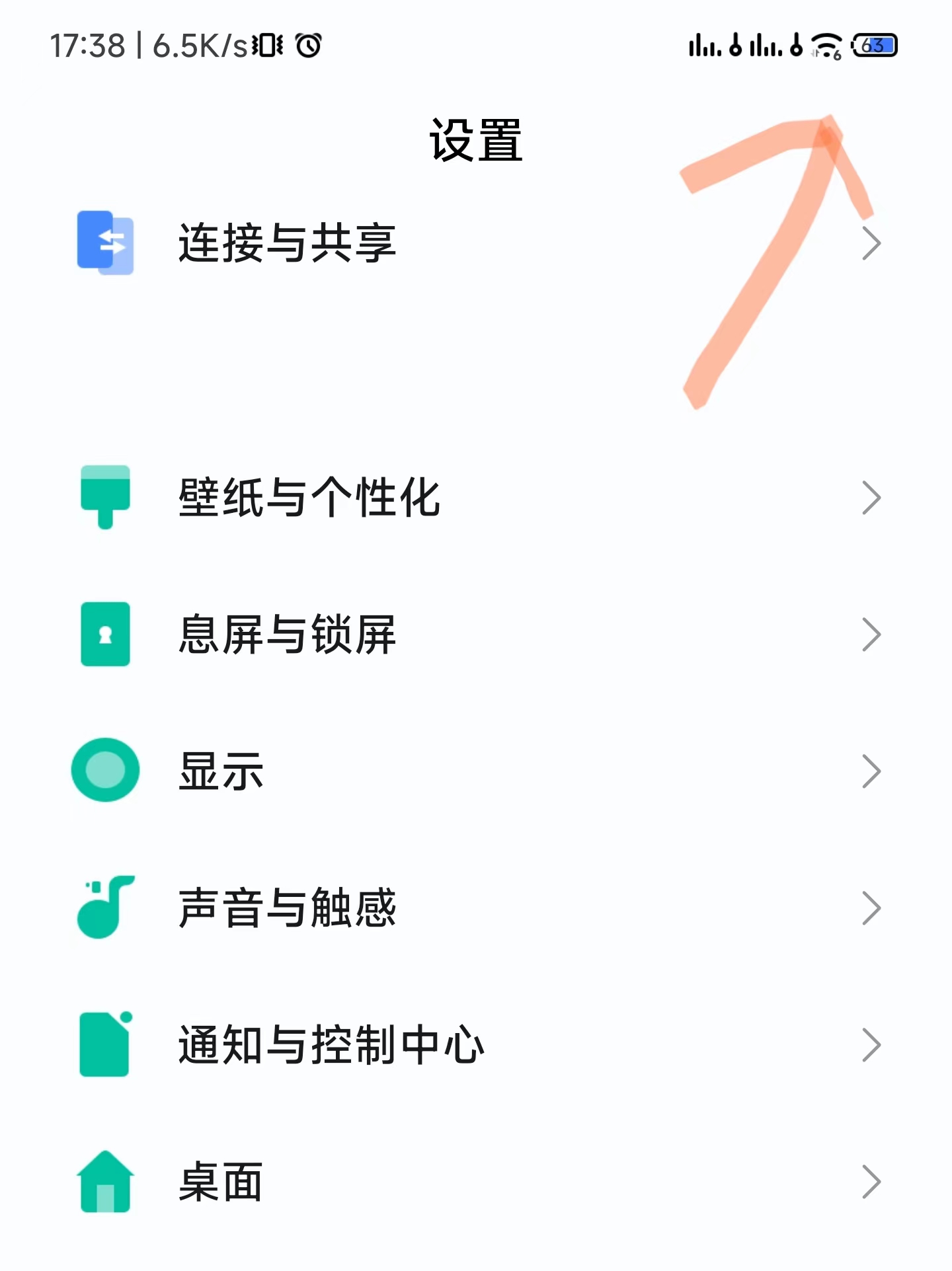Expand the 连接与共享 entry via its chevron

point(871,243)
